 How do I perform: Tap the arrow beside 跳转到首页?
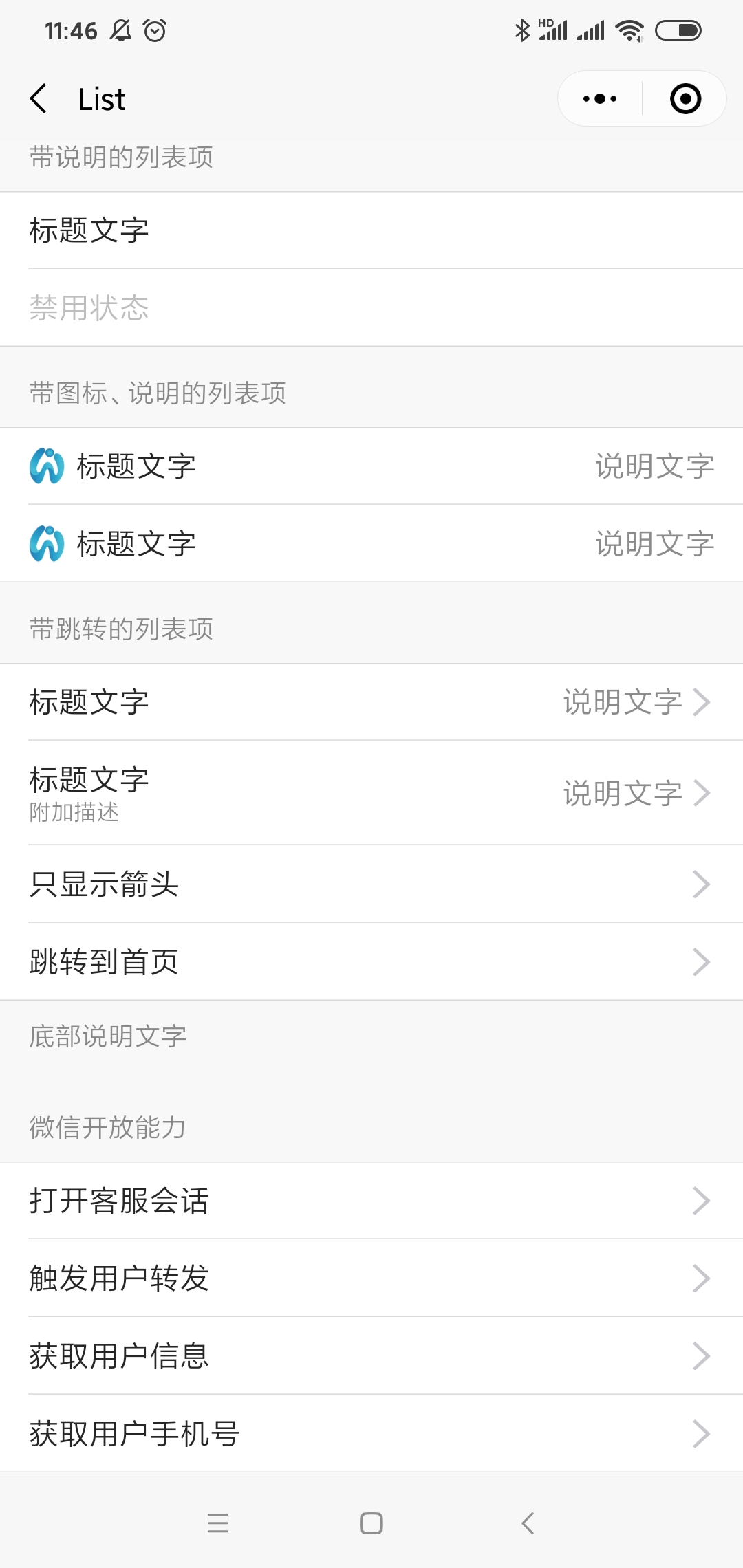[701, 963]
